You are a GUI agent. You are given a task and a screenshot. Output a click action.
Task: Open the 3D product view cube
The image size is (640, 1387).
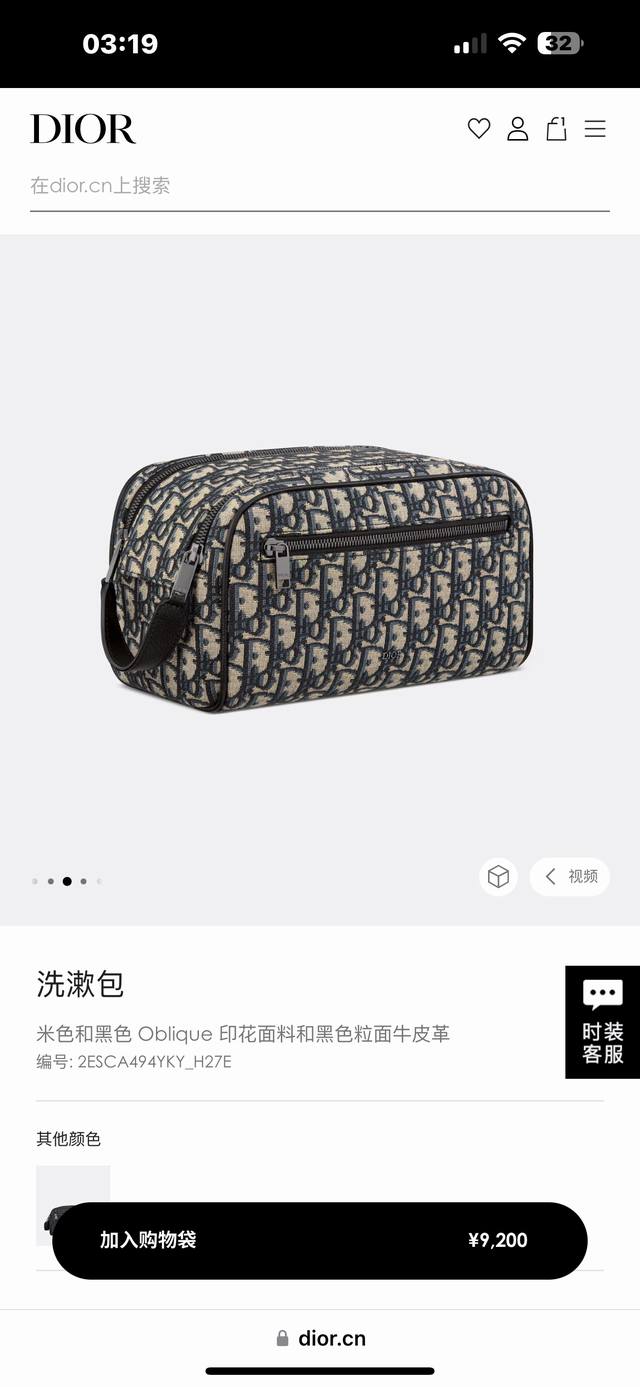pyautogui.click(x=498, y=877)
